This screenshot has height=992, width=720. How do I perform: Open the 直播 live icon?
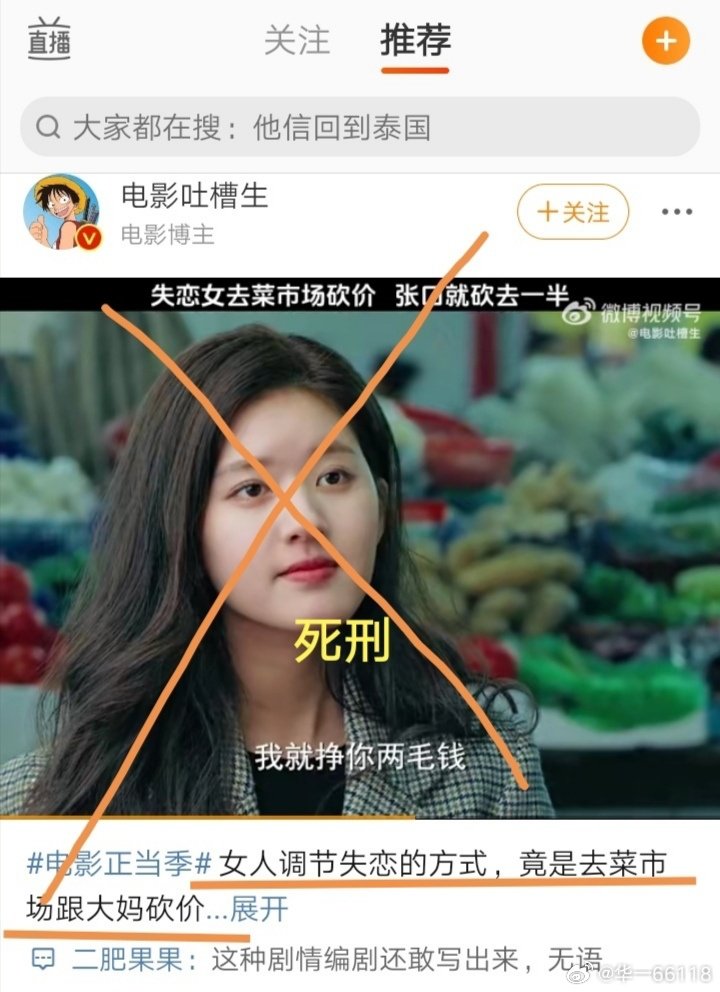(49, 41)
